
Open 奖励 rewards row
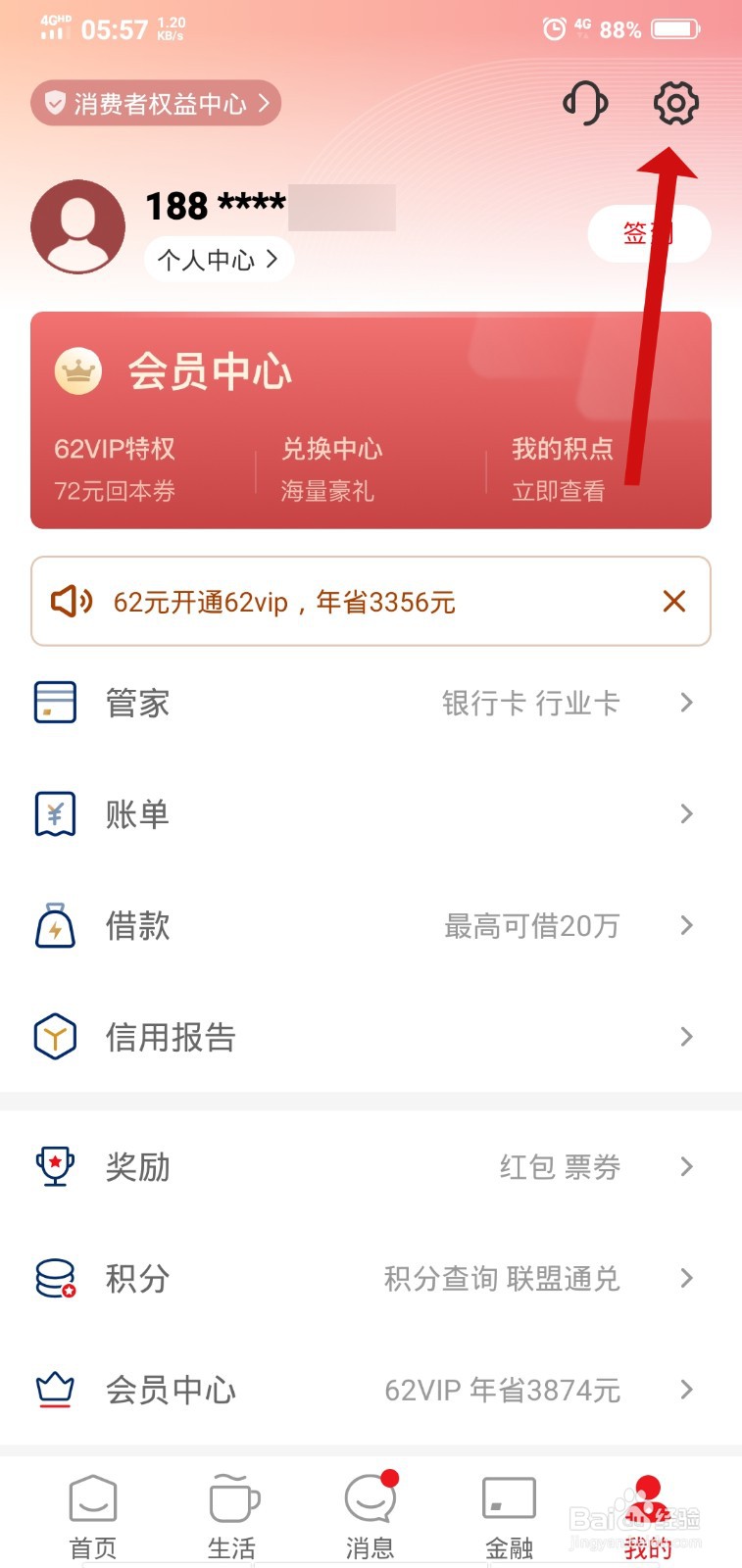(371, 1166)
